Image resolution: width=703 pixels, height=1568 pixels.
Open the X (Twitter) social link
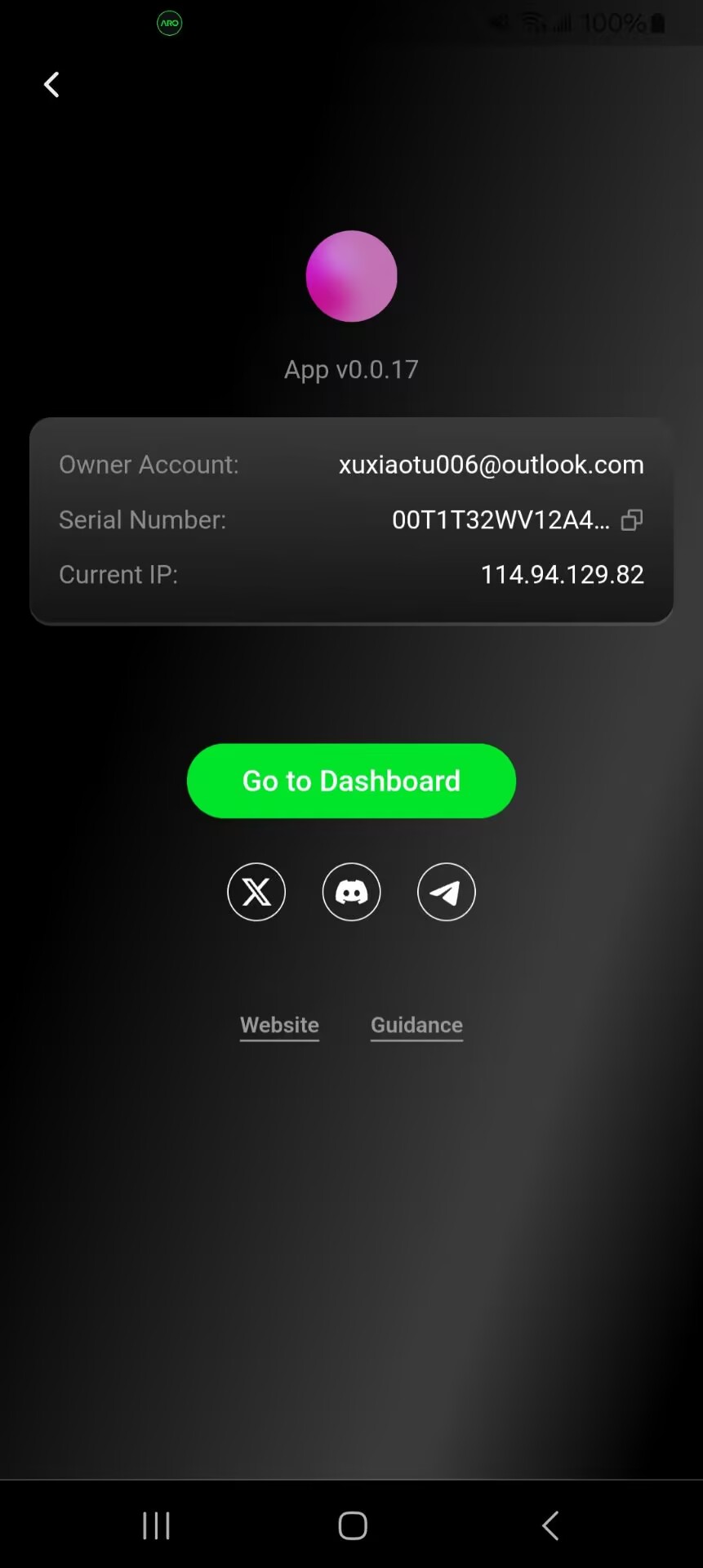point(256,892)
